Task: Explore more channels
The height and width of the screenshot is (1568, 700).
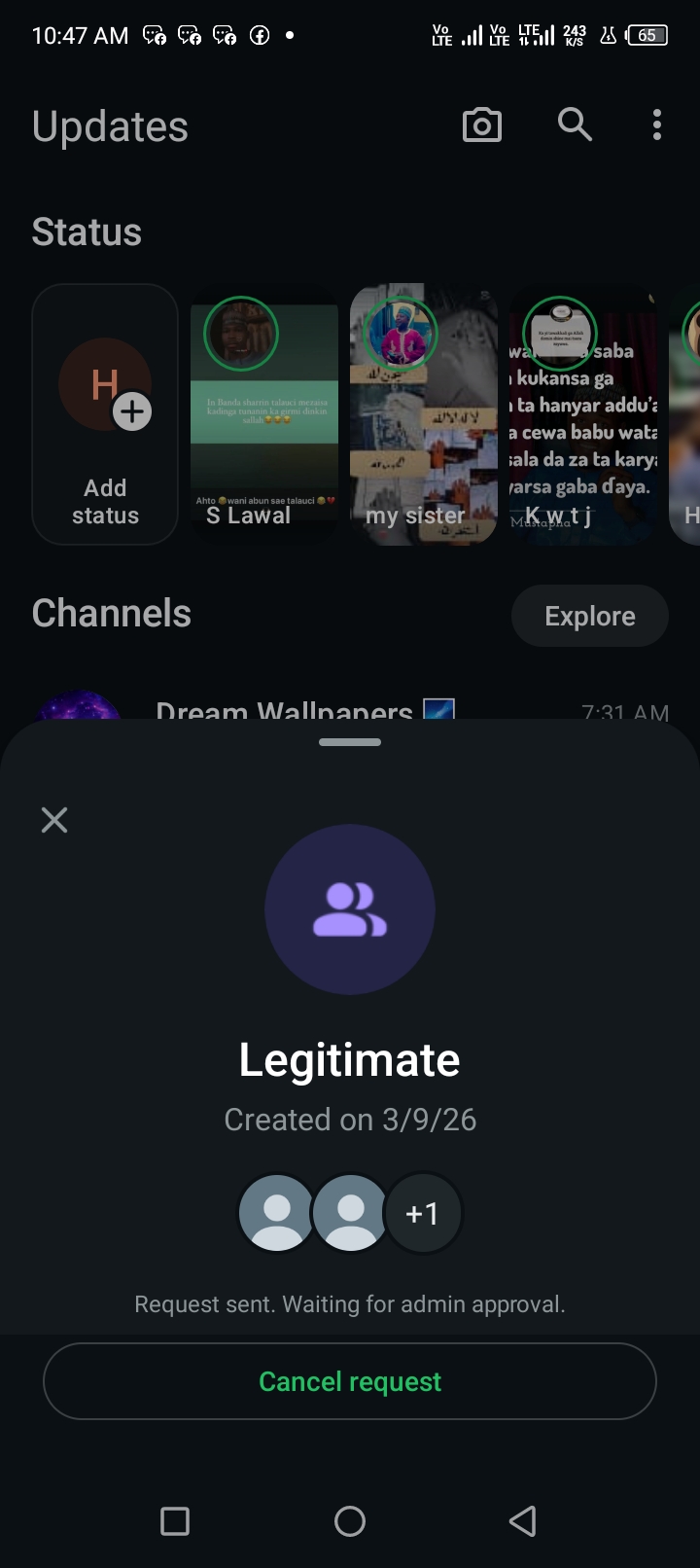Action: pos(589,616)
